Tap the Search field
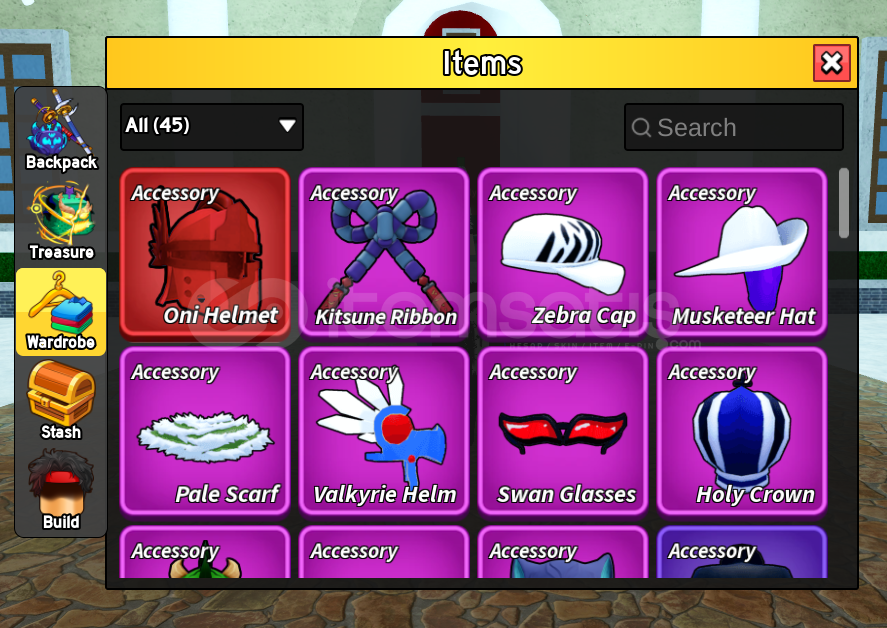 pos(734,127)
